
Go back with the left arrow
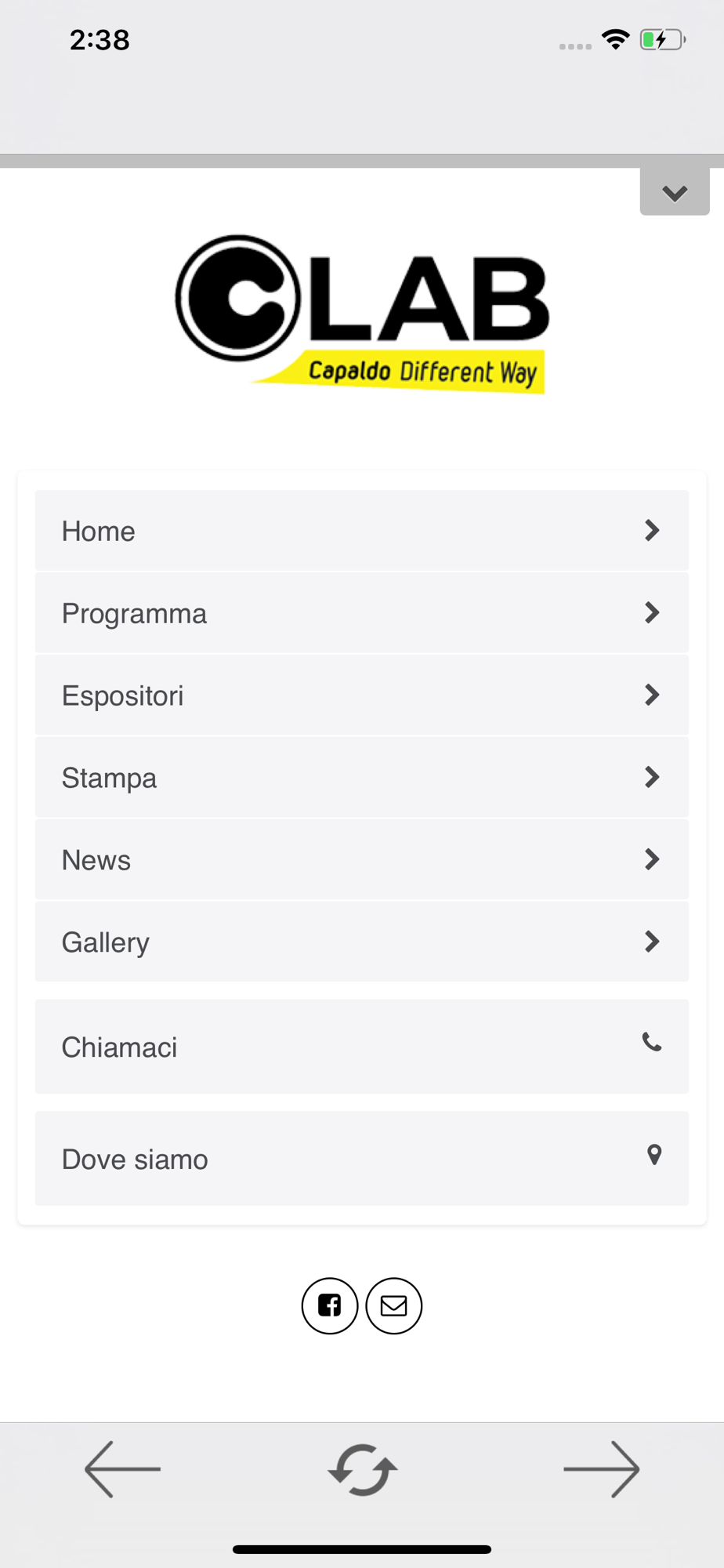pos(122,1469)
